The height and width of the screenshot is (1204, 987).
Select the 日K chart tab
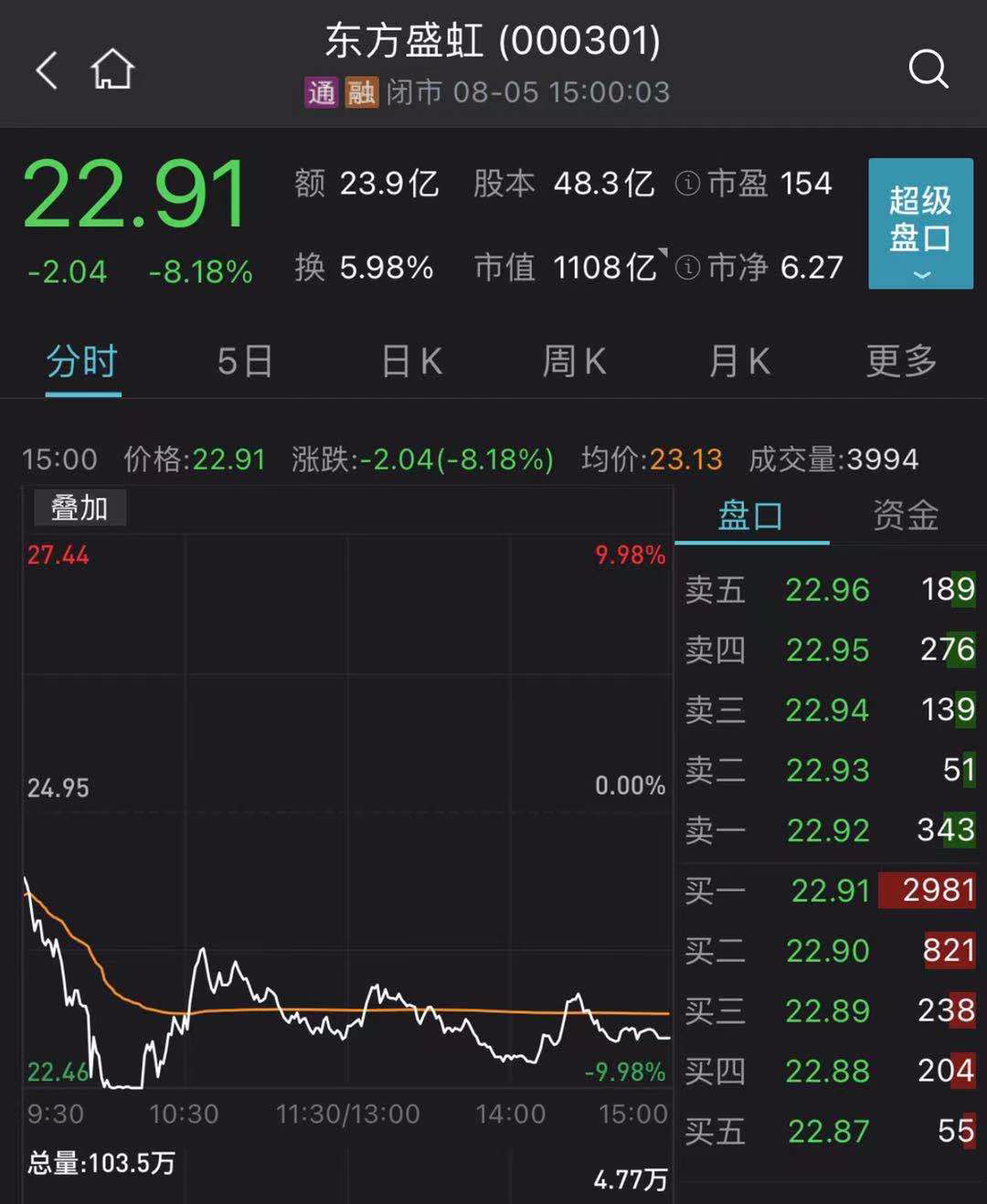tap(411, 362)
